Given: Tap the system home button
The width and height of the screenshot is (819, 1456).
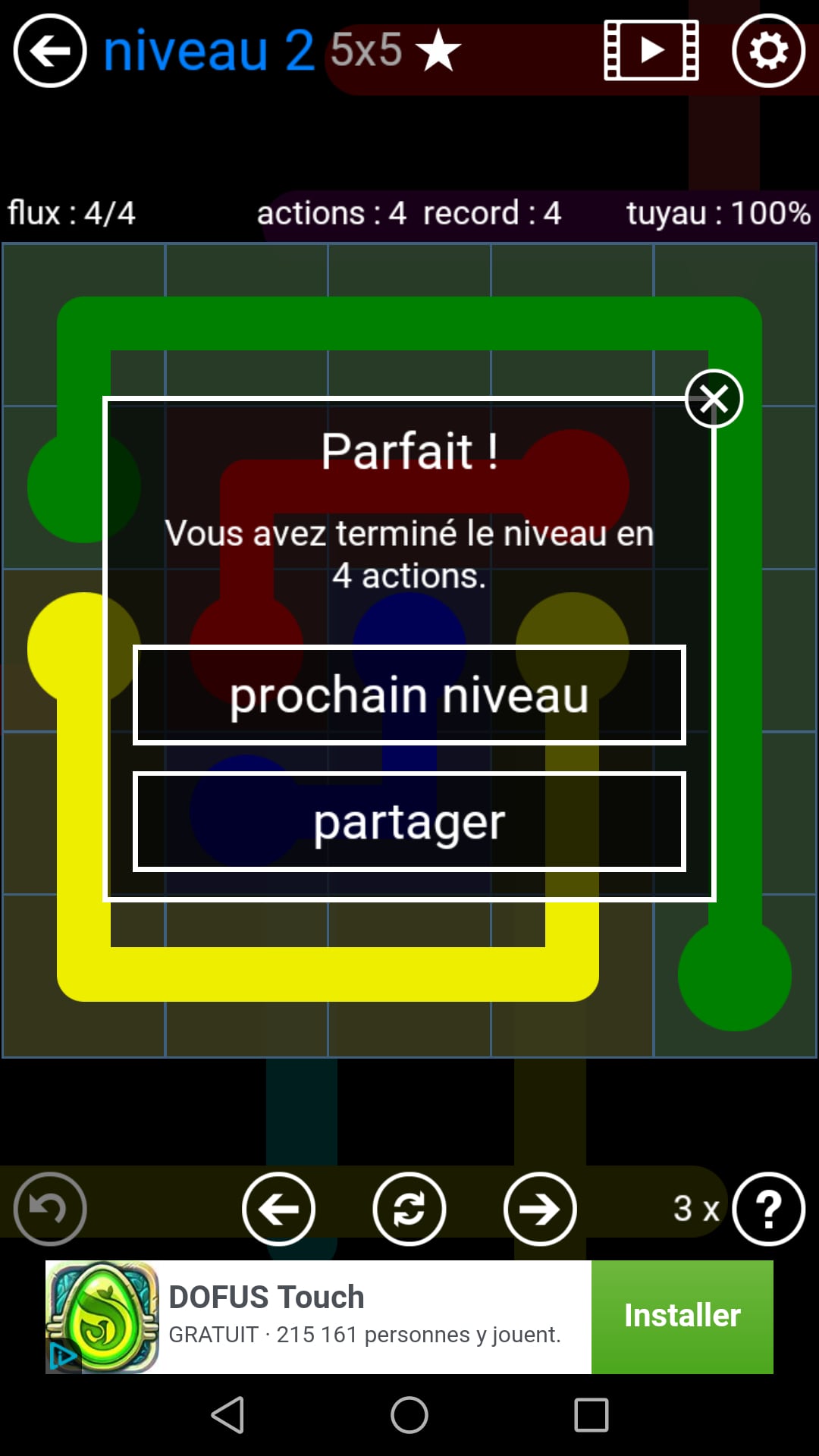Looking at the screenshot, I should click(x=409, y=1415).
